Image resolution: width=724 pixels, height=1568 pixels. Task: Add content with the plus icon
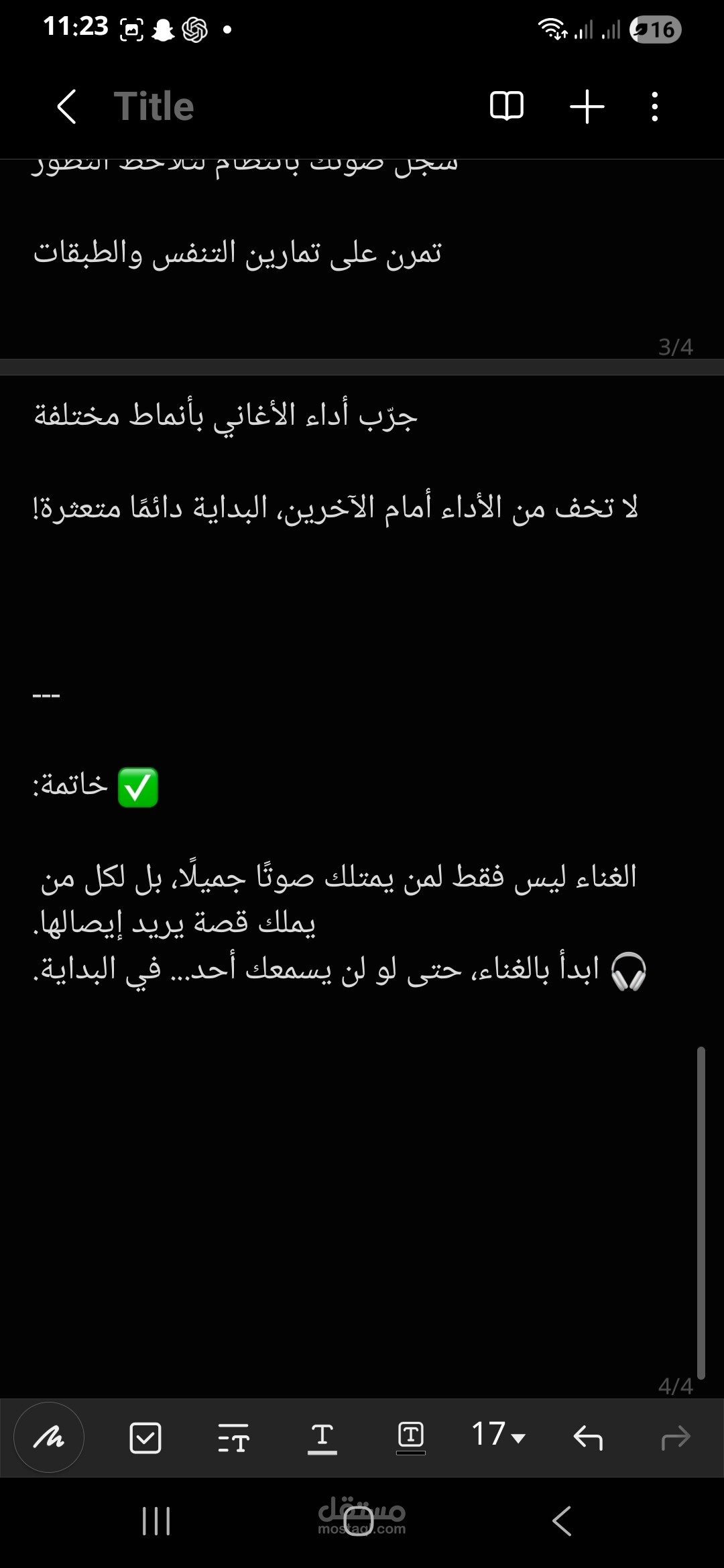(587, 106)
